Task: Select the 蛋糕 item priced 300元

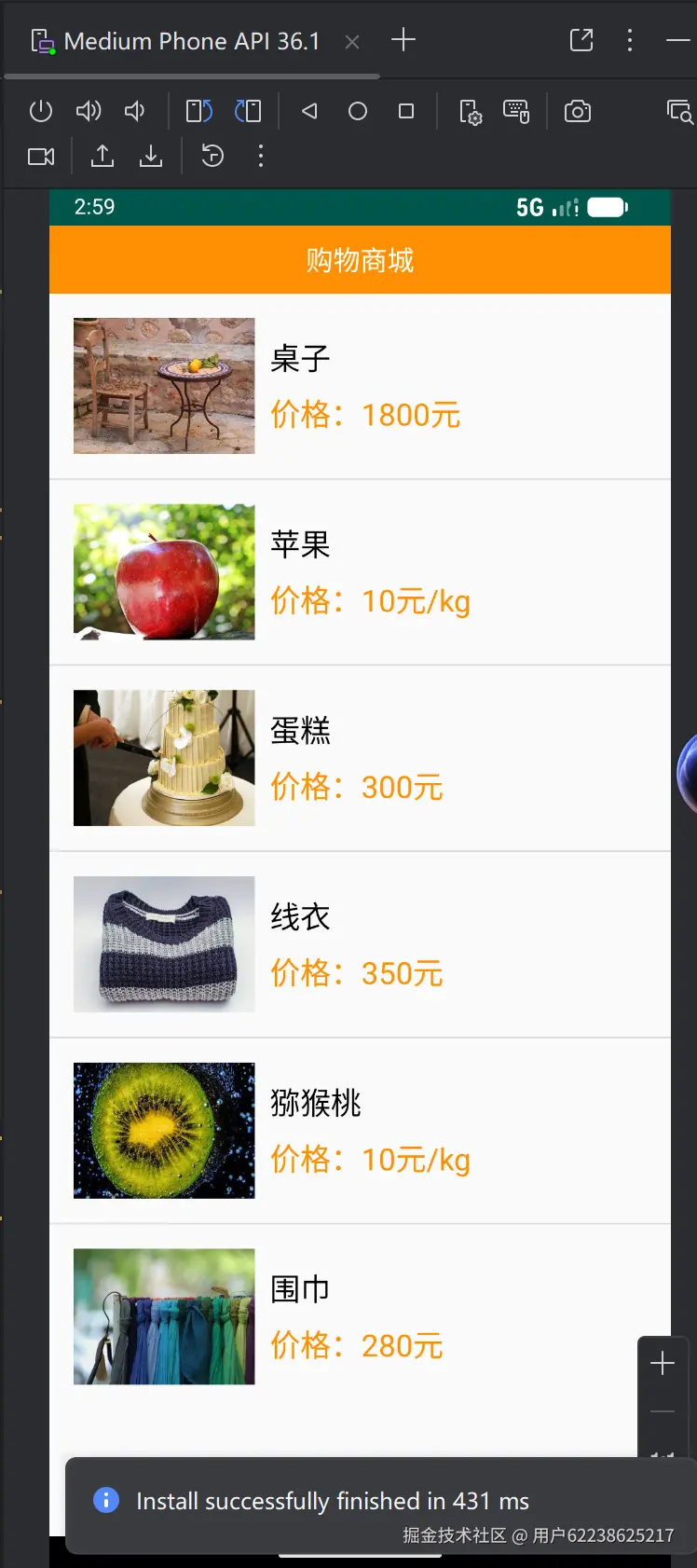Action: click(360, 758)
